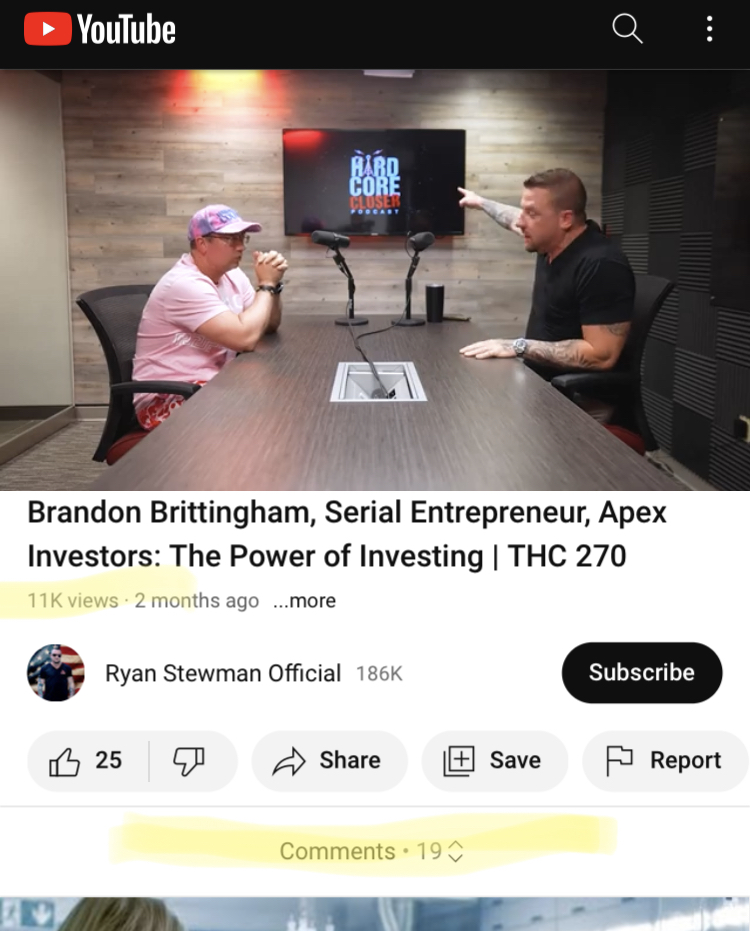Expand the Comments section
Viewport: 750px width, 931px height.
pos(371,851)
